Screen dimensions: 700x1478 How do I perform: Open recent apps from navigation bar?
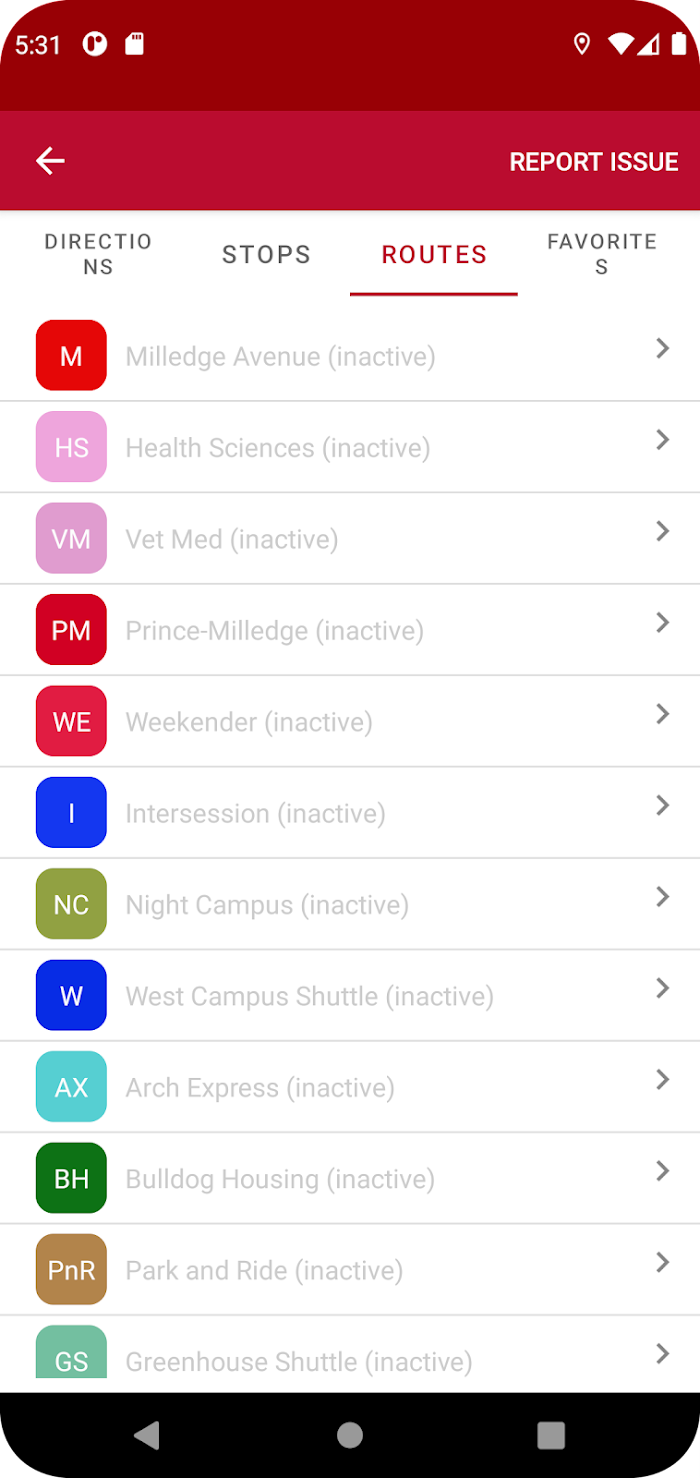tap(551, 1435)
